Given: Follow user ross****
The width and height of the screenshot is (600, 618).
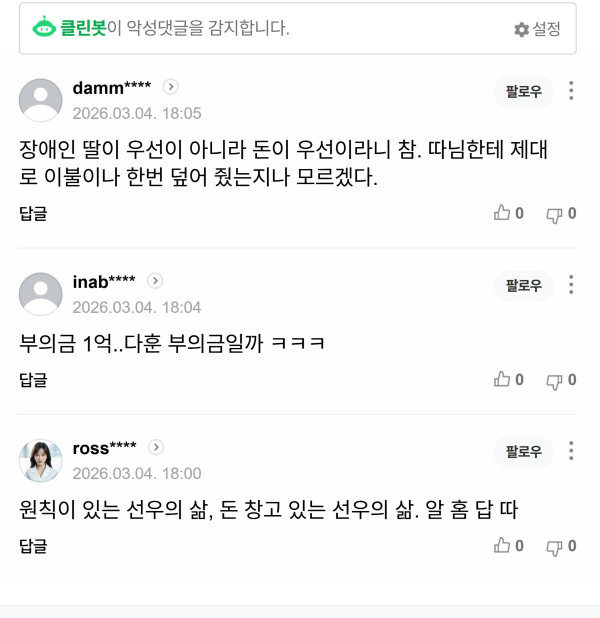Looking at the screenshot, I should pos(523,452).
